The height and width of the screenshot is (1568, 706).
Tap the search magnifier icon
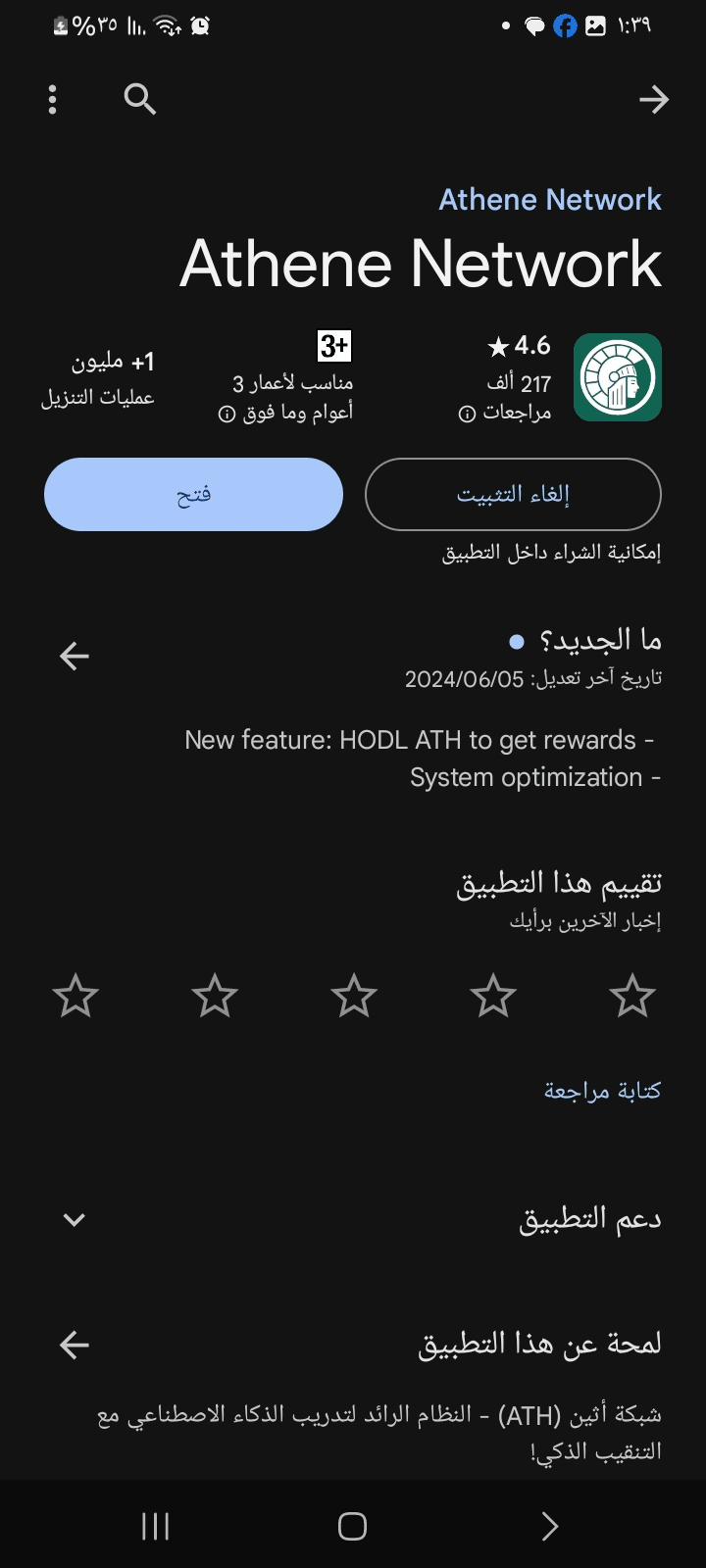coord(140,99)
